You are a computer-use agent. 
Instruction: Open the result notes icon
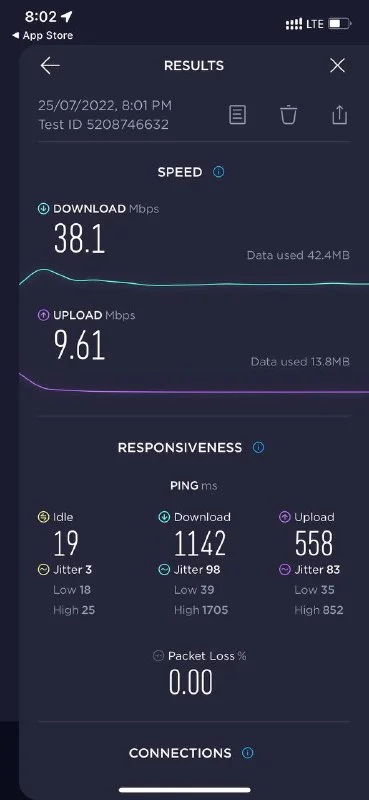pyautogui.click(x=237, y=115)
